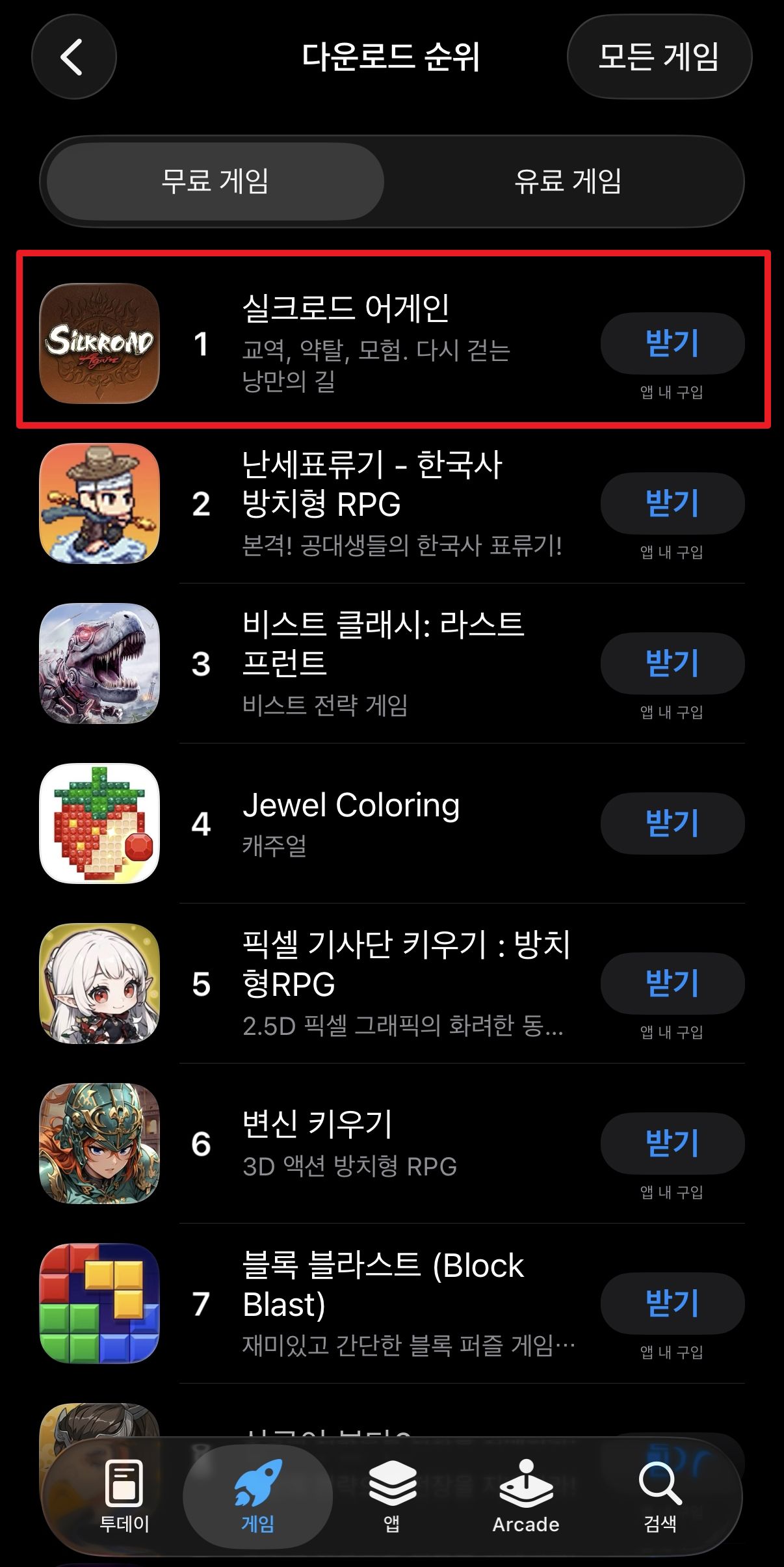Tap 받기 for 비스트 클래시
Screen dimensions: 784x1567
pos(672,663)
